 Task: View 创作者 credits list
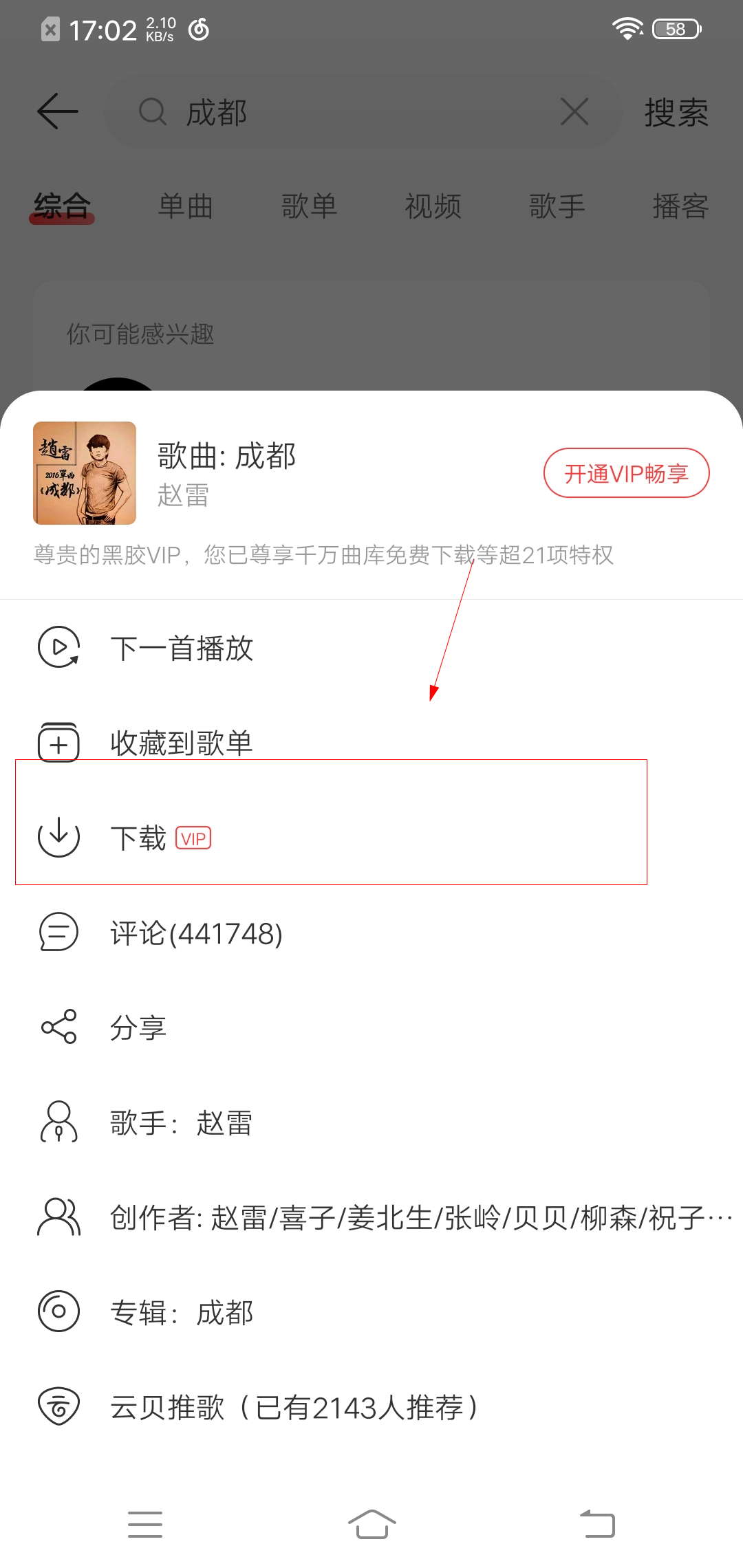coord(371,1218)
